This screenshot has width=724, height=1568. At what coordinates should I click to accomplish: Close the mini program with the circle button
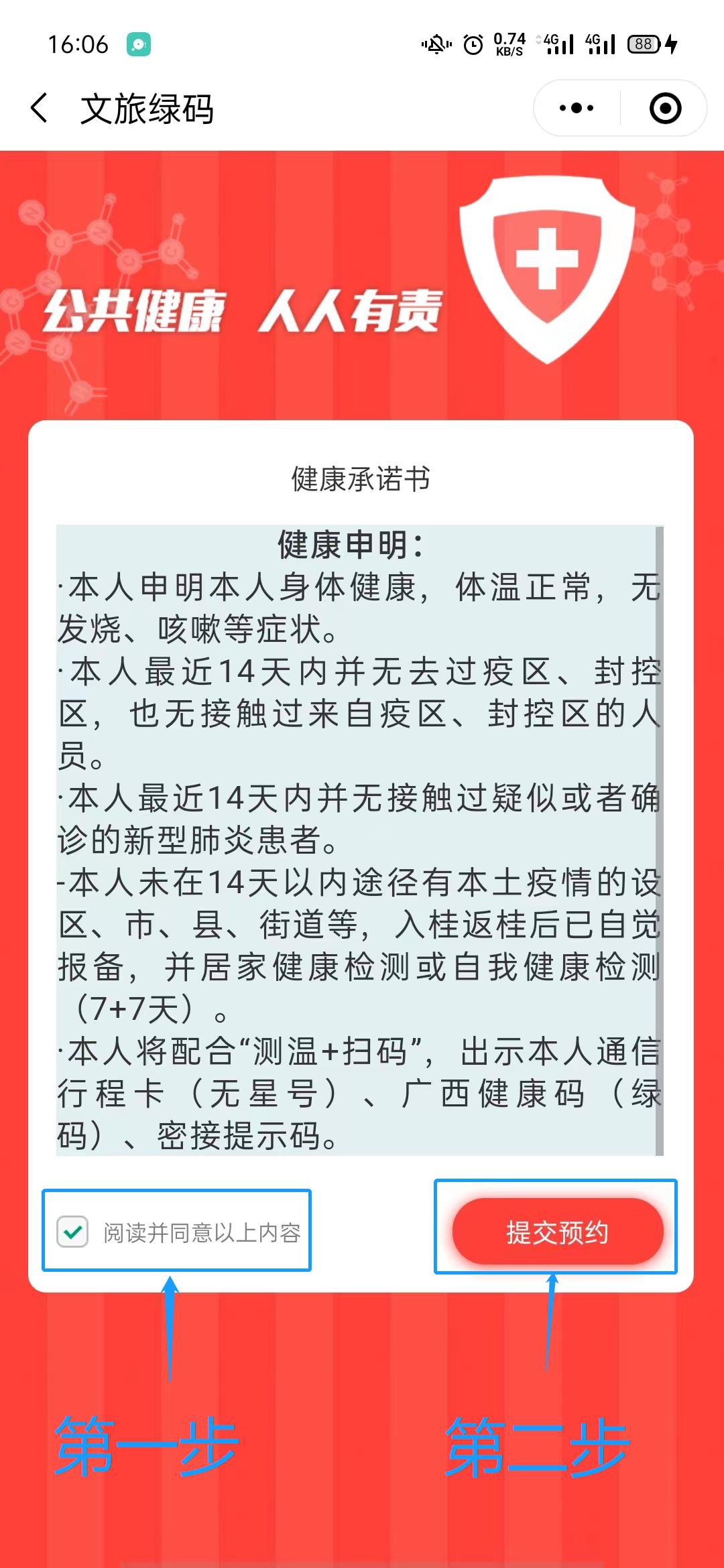(665, 108)
